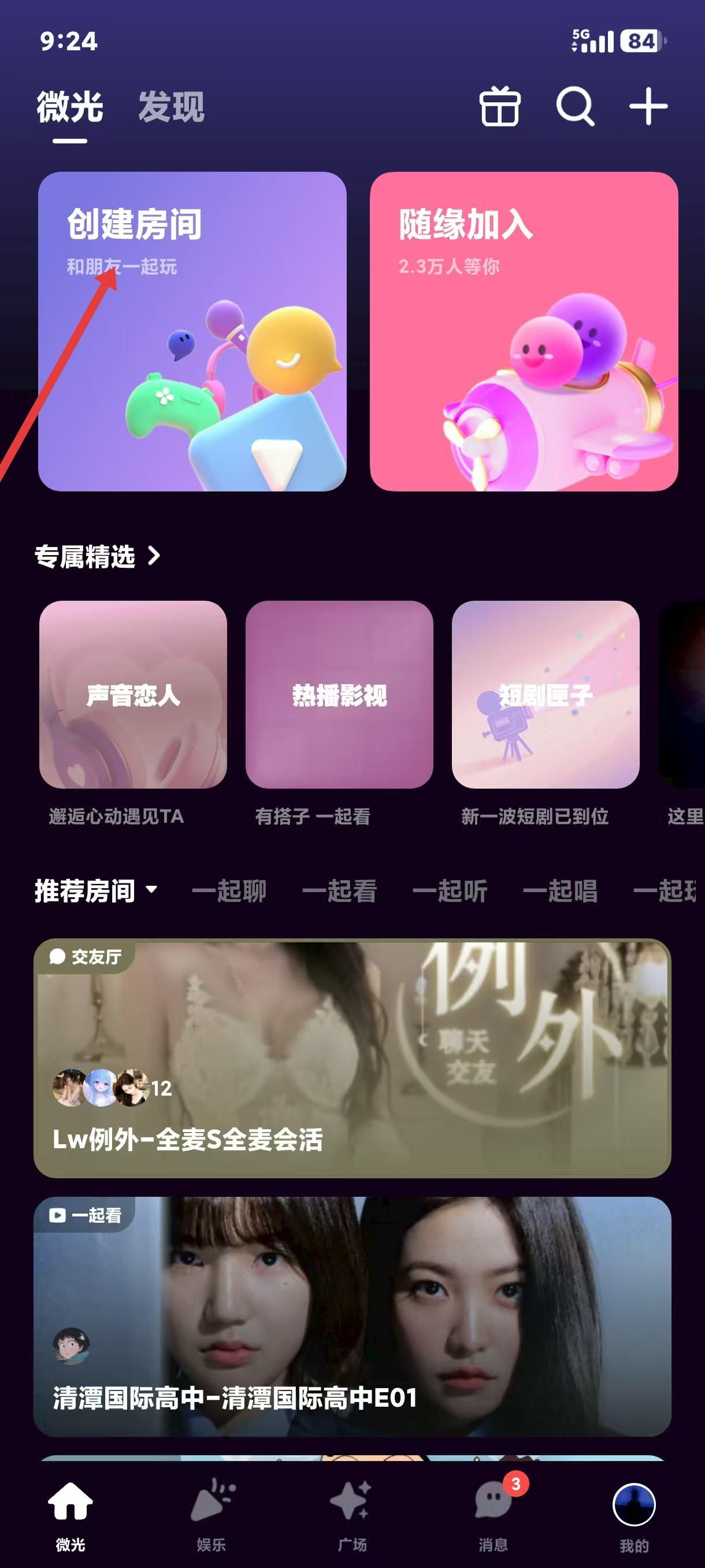Open the 热播影视 tile
Screen dimensions: 705x1568
(x=339, y=694)
